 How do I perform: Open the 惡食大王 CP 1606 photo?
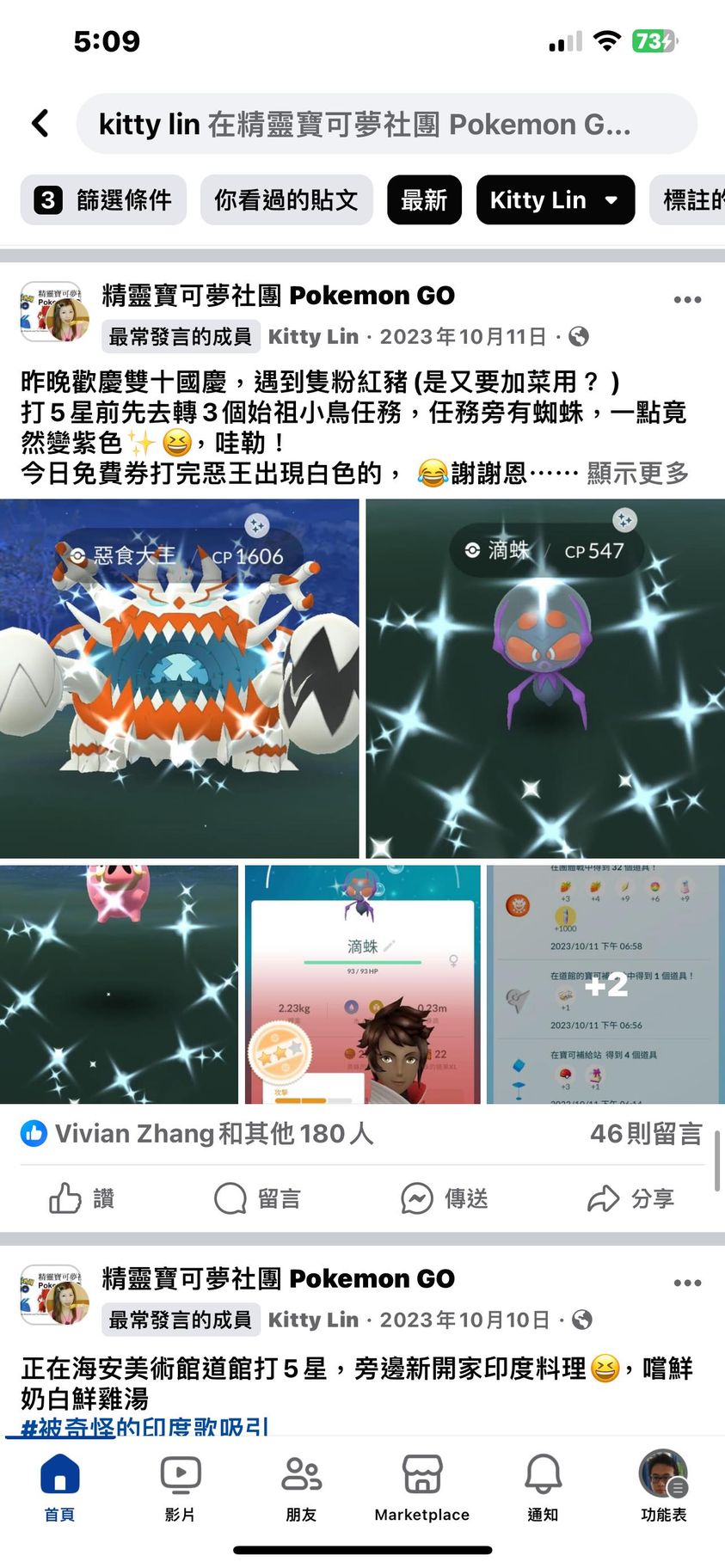[179, 678]
